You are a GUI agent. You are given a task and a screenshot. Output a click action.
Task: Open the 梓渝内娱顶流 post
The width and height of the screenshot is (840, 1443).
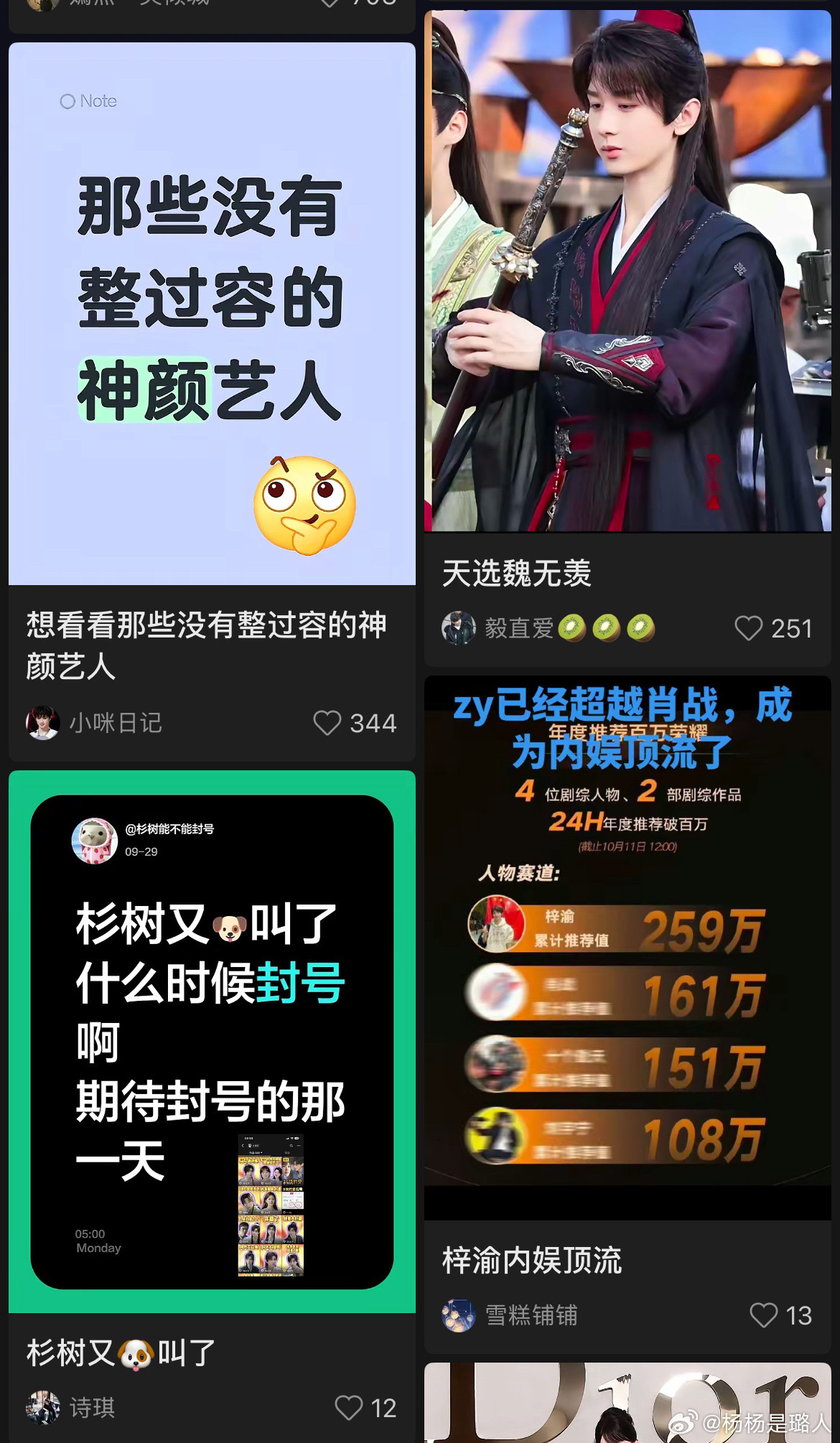point(627,948)
